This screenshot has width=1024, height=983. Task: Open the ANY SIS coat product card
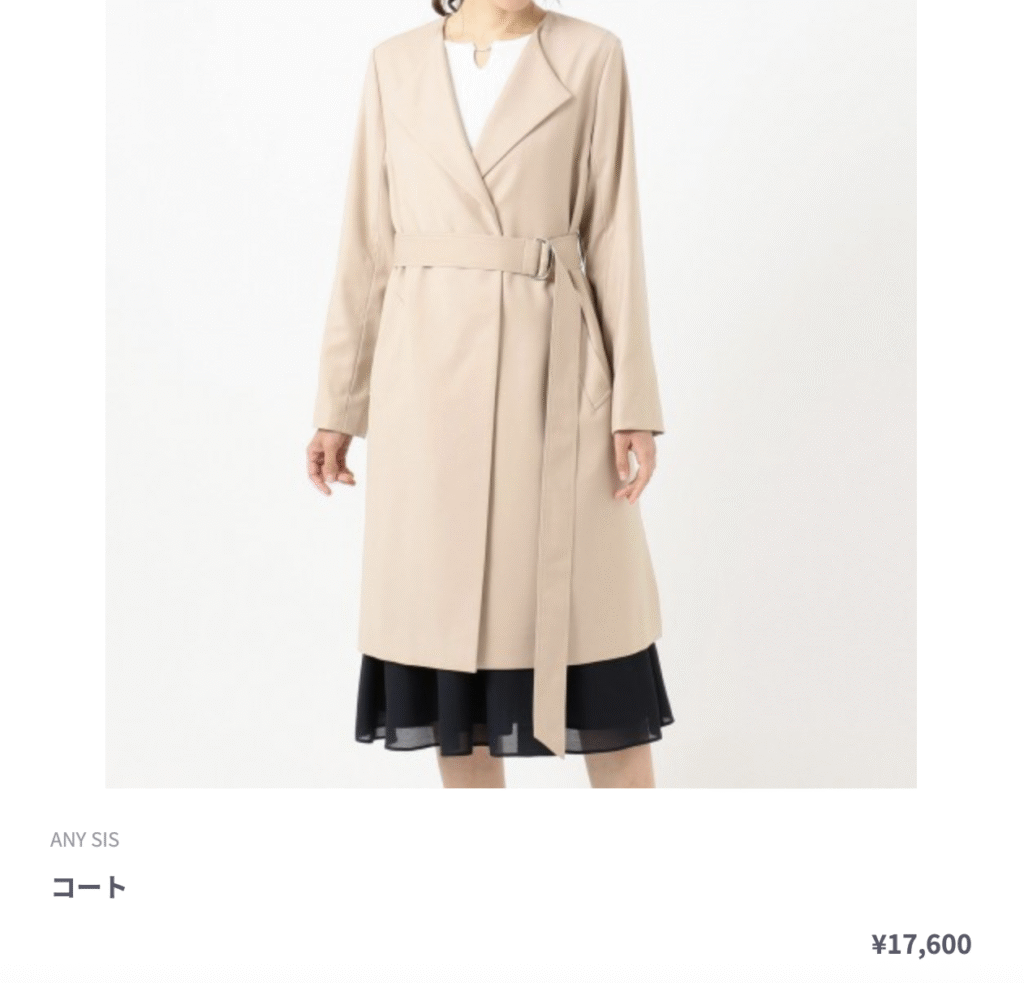tap(510, 400)
